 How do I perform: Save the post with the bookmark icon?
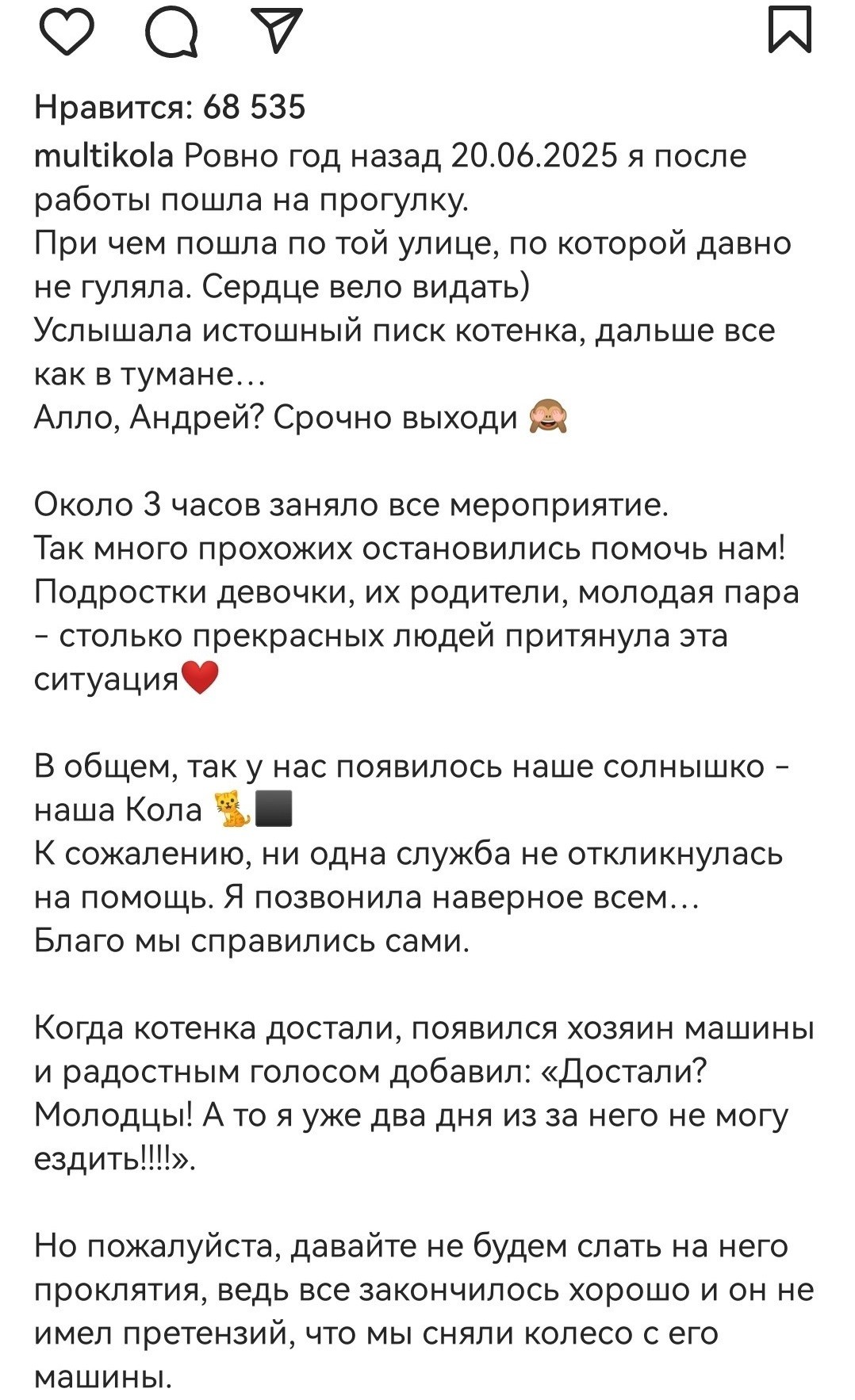(790, 29)
